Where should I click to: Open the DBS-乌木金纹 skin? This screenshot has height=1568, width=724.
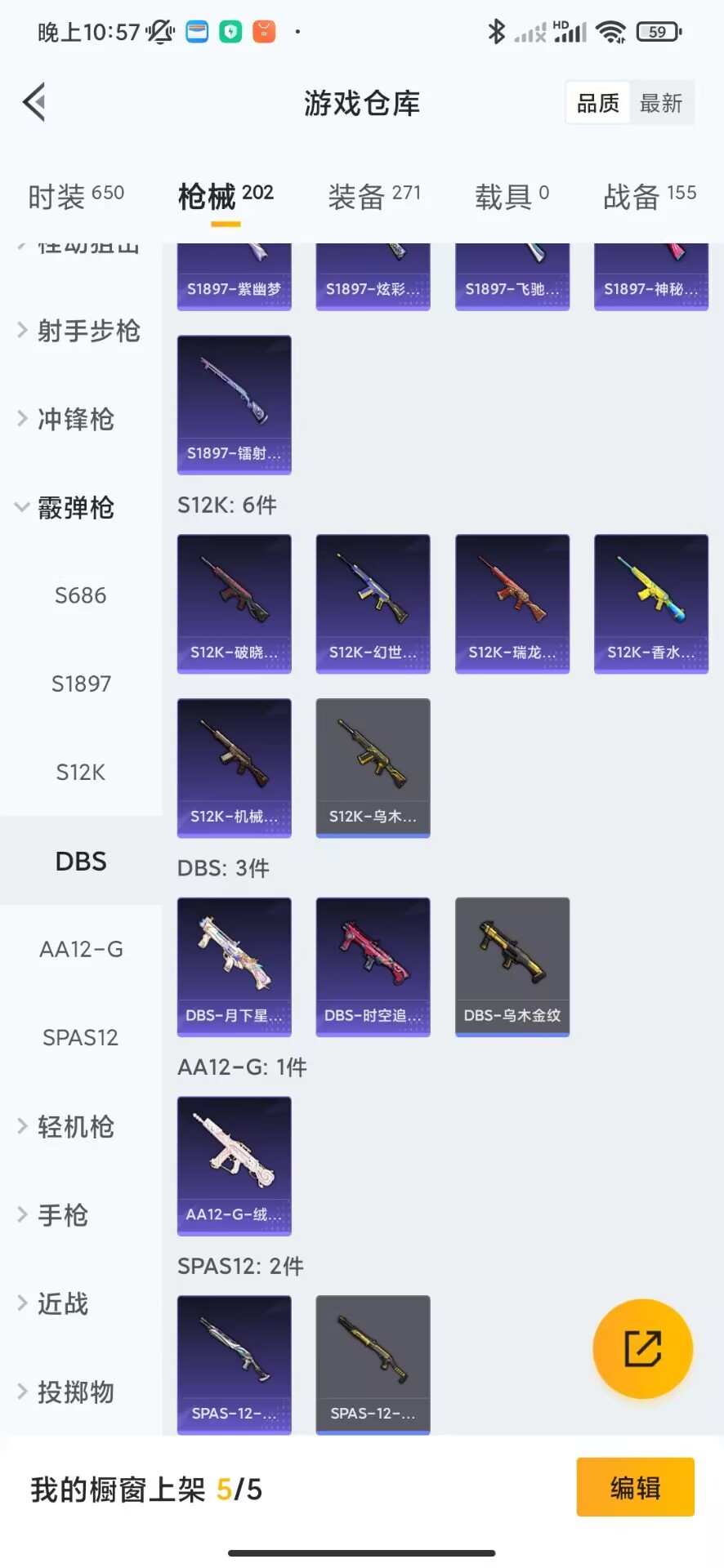click(x=512, y=966)
